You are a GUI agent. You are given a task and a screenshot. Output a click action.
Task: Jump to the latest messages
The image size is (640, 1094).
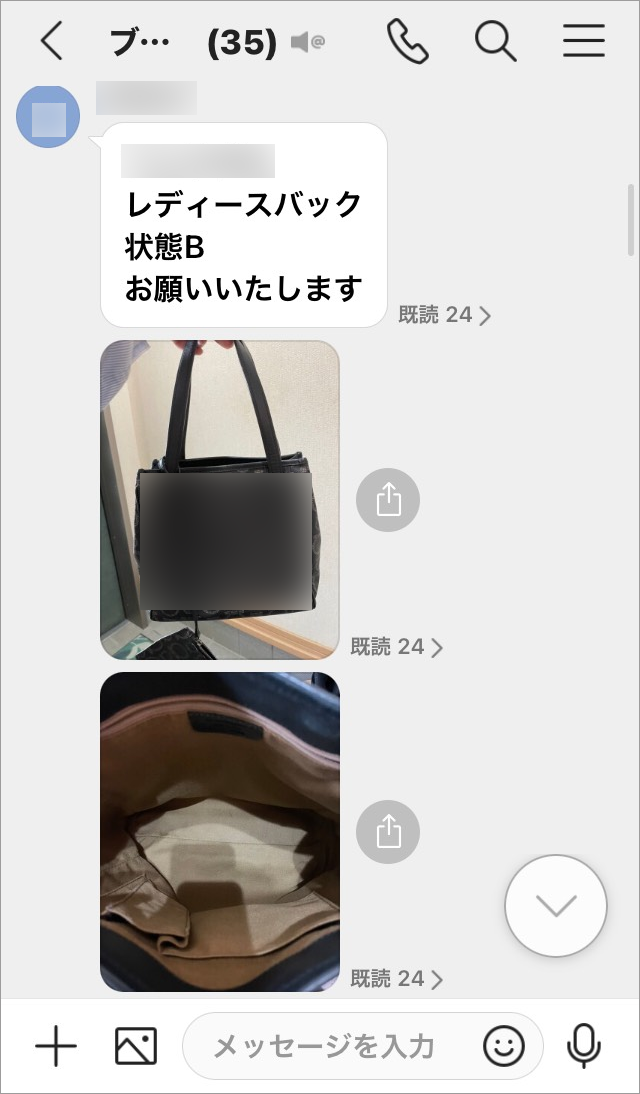556,906
